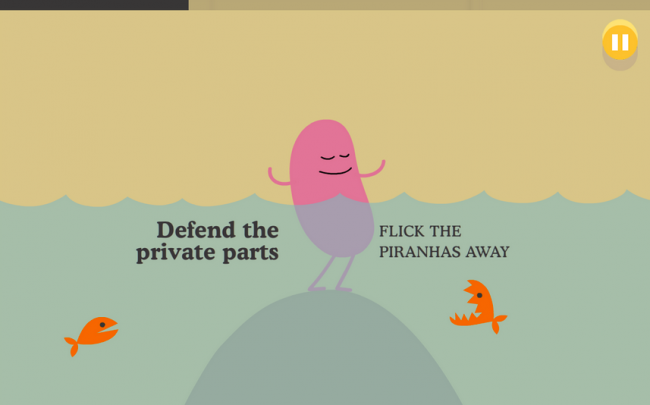Pause the game with the yellow button
The width and height of the screenshot is (650, 405).
point(619,42)
